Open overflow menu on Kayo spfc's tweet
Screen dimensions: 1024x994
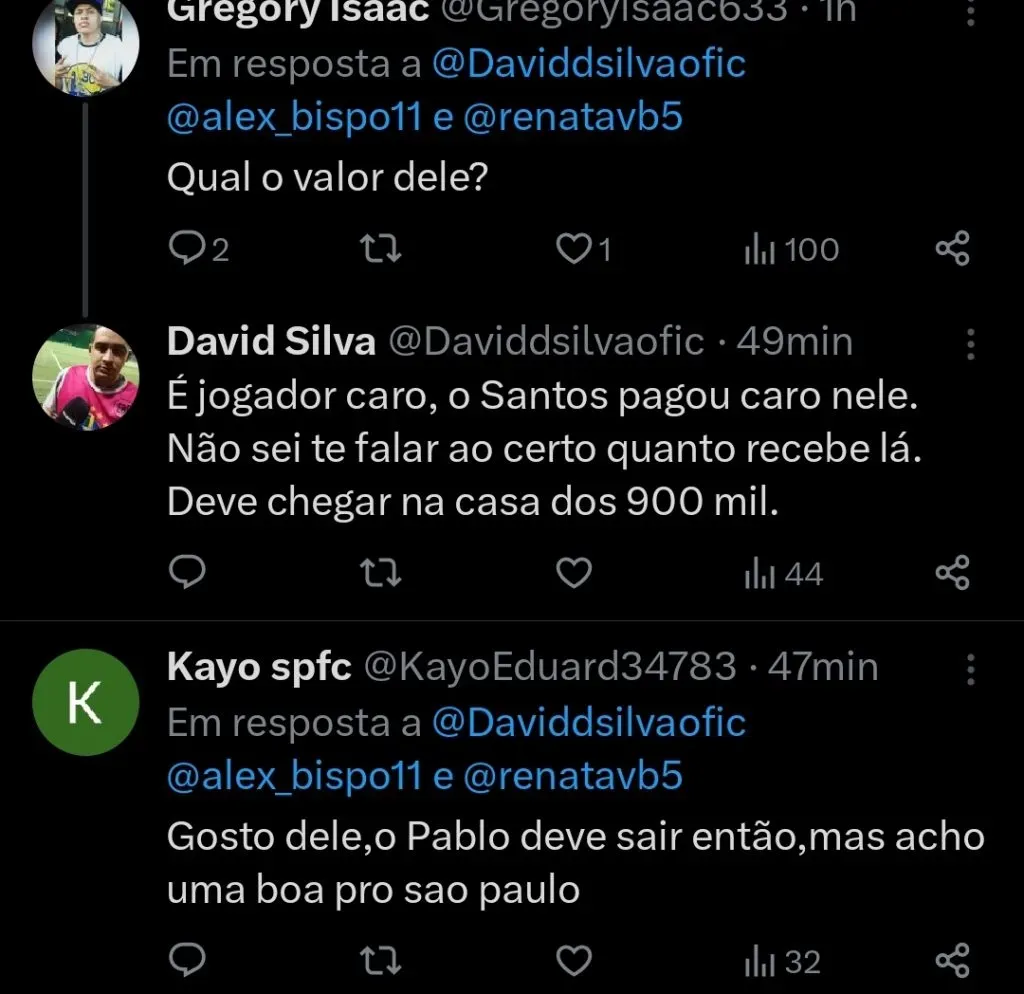[970, 669]
